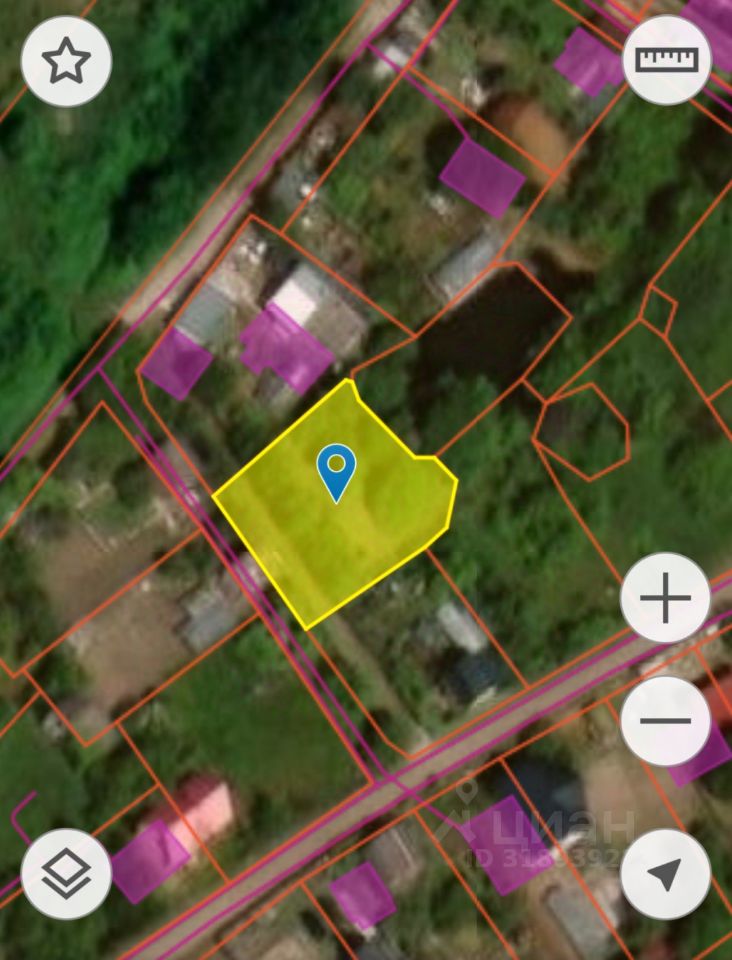Zoom out of the map
This screenshot has width=732, height=960.
pos(666,721)
